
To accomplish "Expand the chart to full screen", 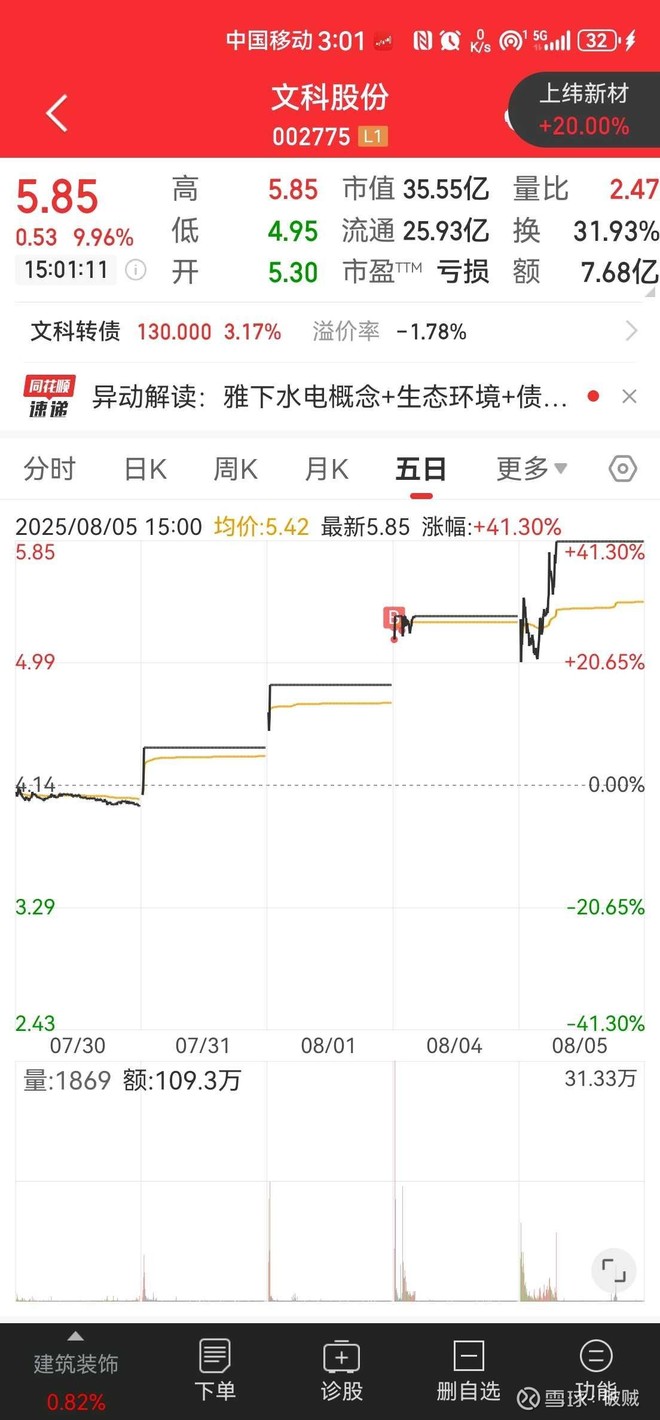I will pos(613,1271).
